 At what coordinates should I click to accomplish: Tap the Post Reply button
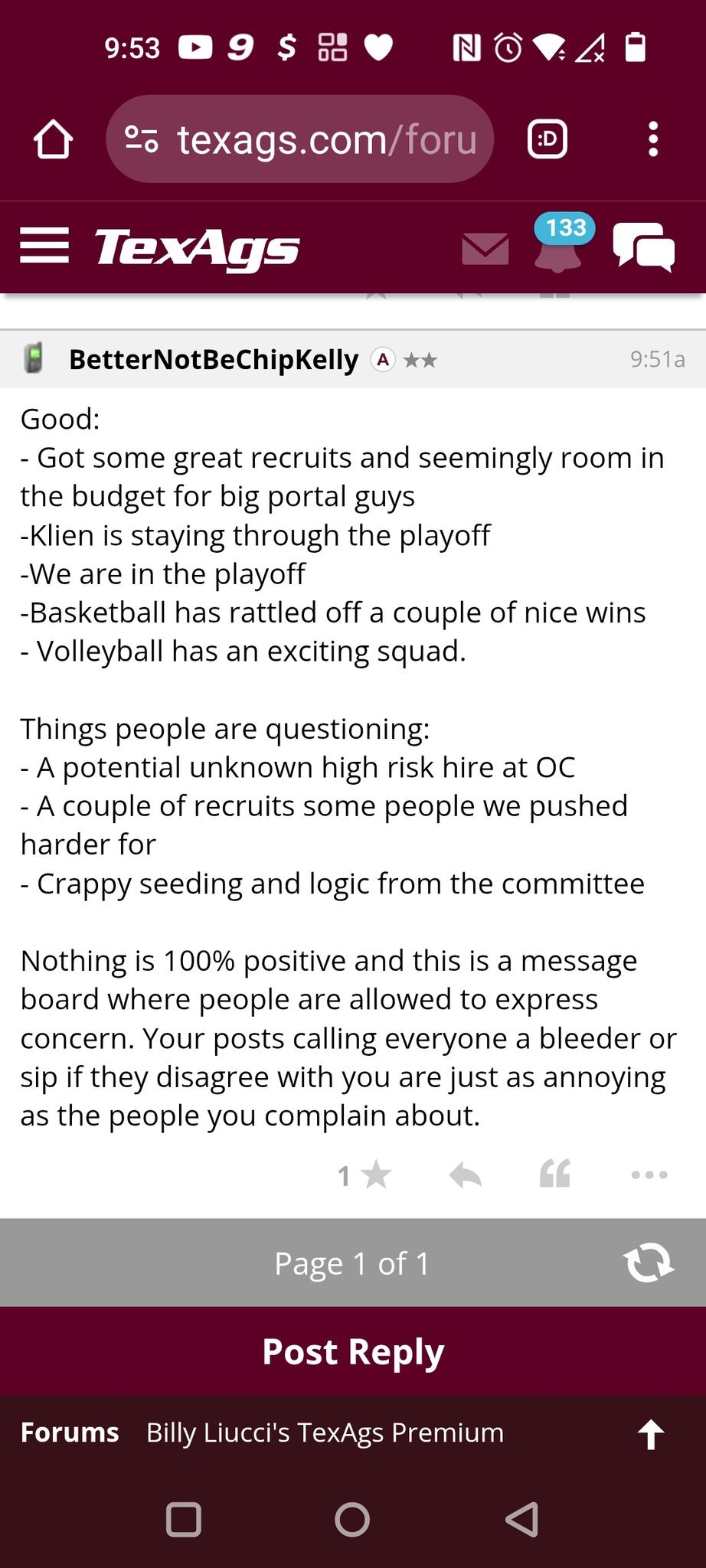(x=353, y=1351)
